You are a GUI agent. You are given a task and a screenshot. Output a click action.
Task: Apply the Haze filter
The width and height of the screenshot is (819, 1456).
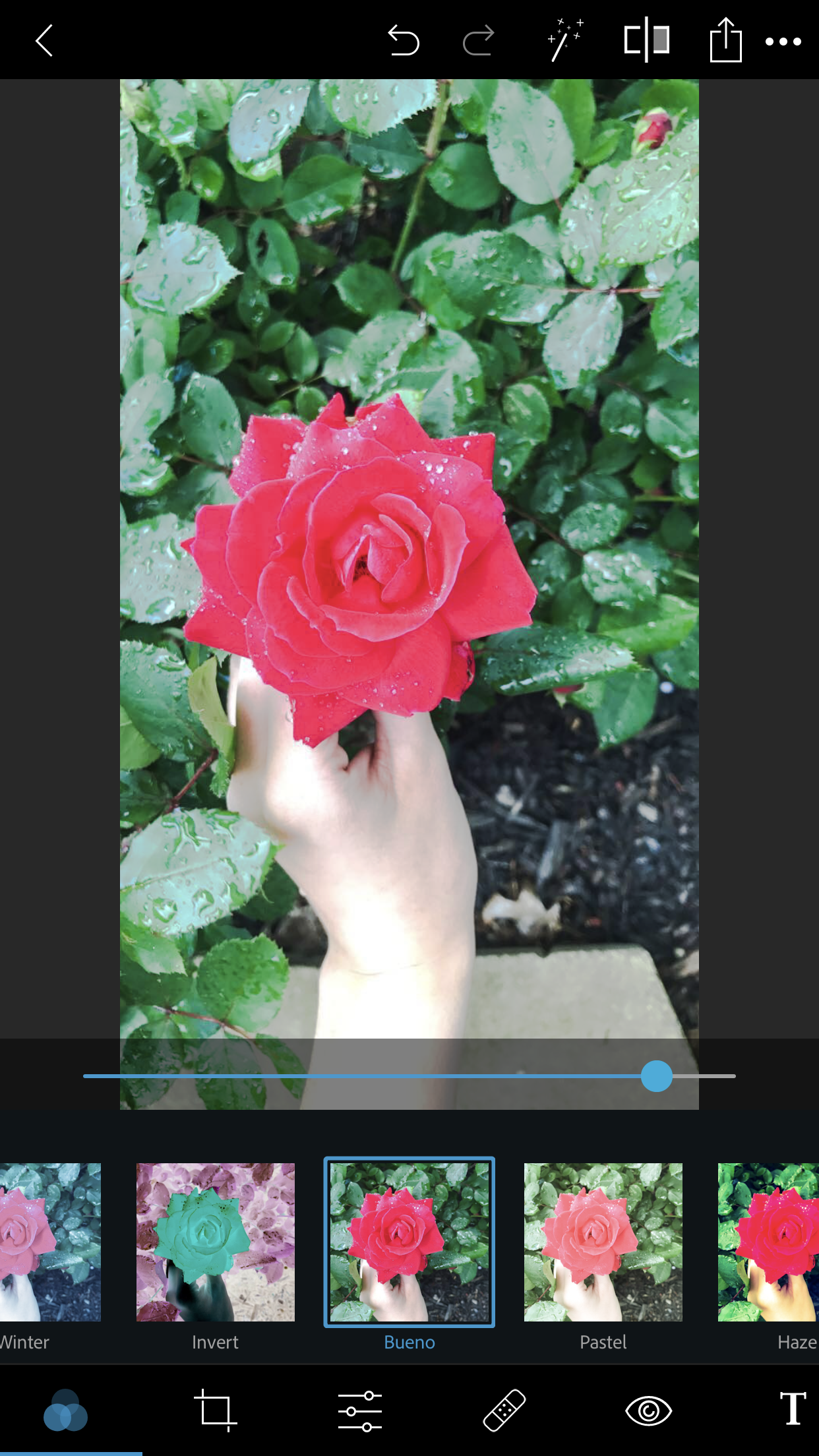tap(768, 1242)
